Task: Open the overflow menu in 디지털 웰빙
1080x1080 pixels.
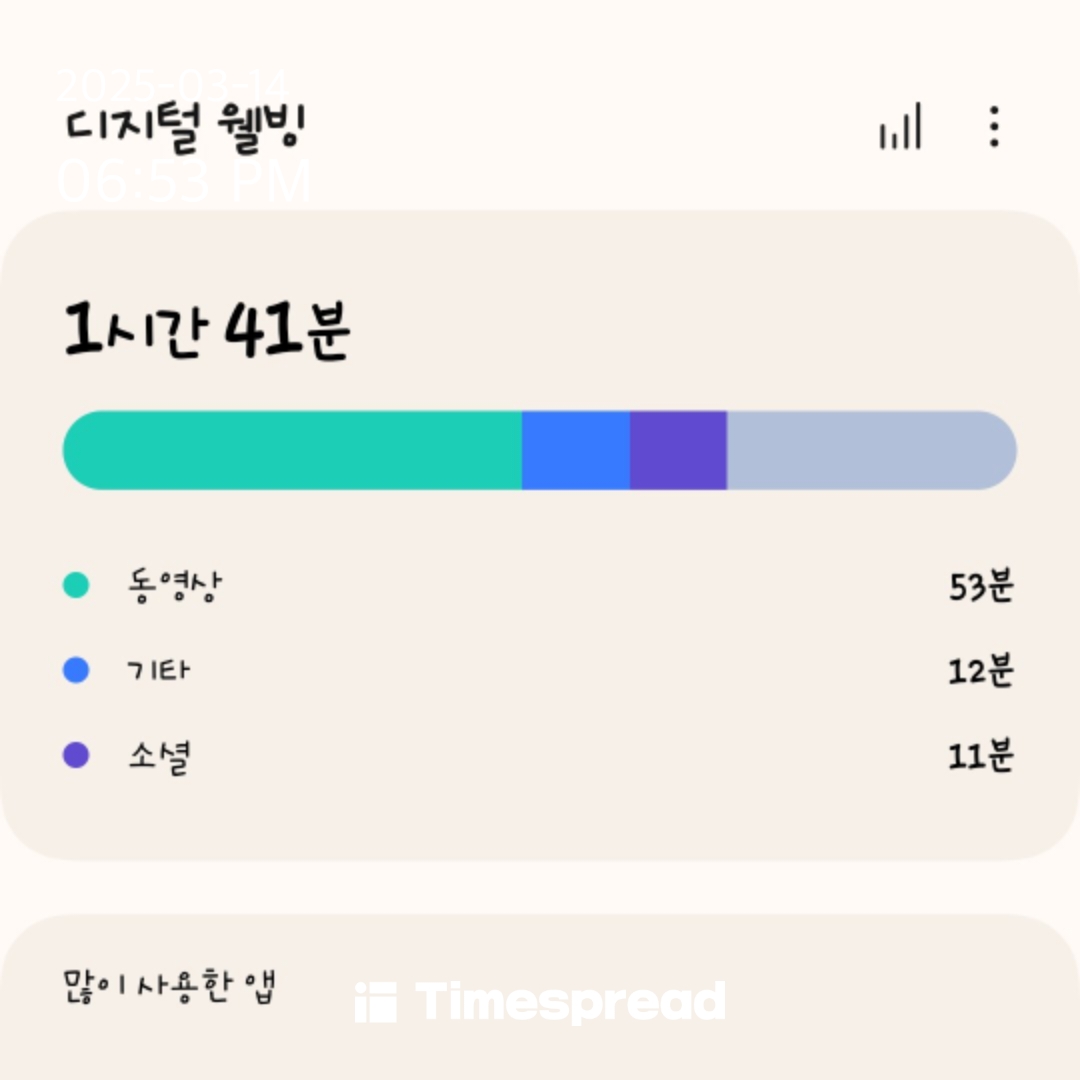Action: click(x=993, y=127)
